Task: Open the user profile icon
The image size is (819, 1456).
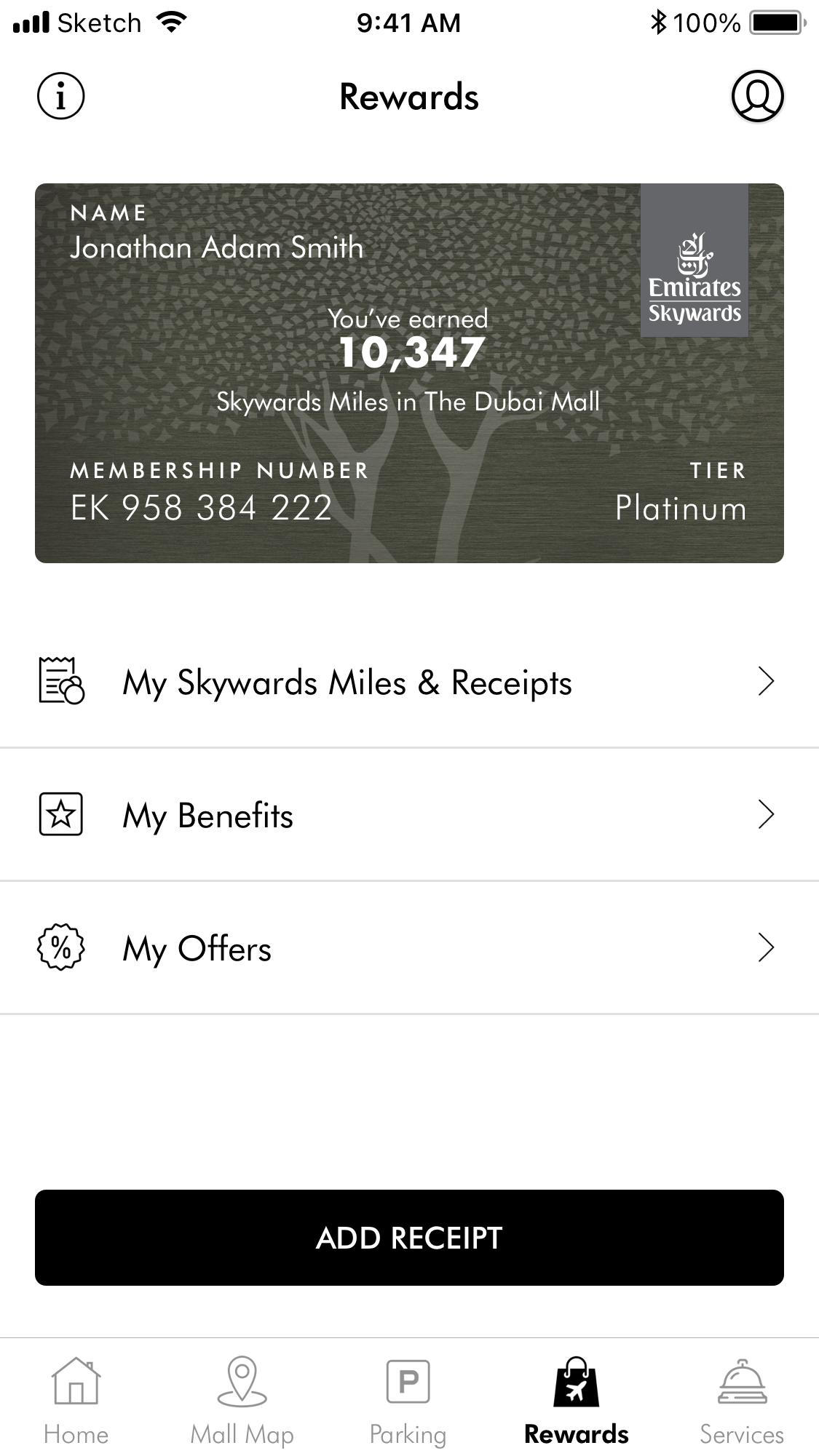Action: pyautogui.click(x=757, y=96)
